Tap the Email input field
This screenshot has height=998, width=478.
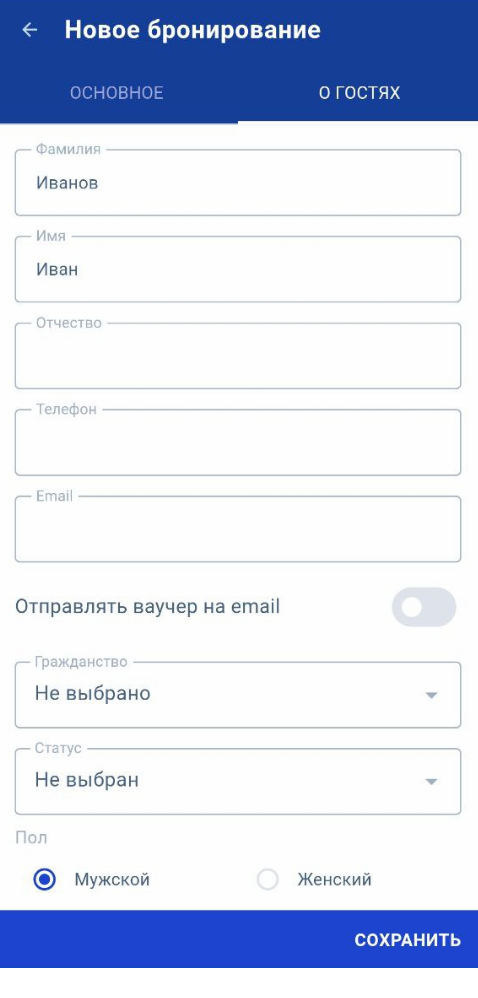(238, 529)
